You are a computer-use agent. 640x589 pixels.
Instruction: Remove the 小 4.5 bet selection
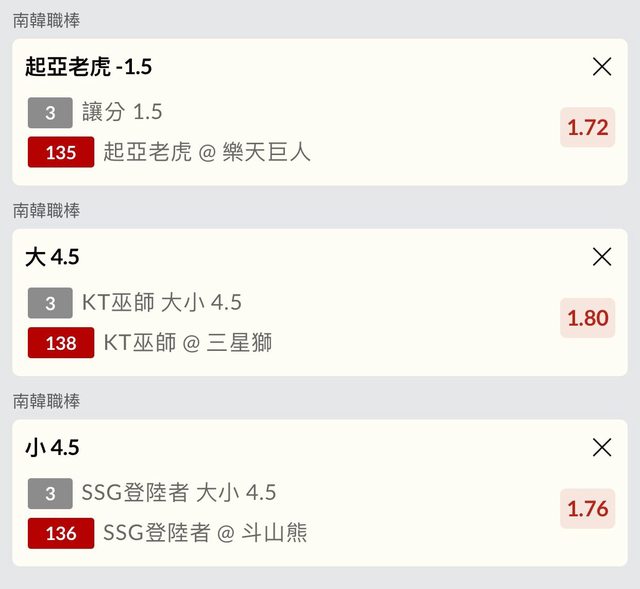click(x=602, y=447)
